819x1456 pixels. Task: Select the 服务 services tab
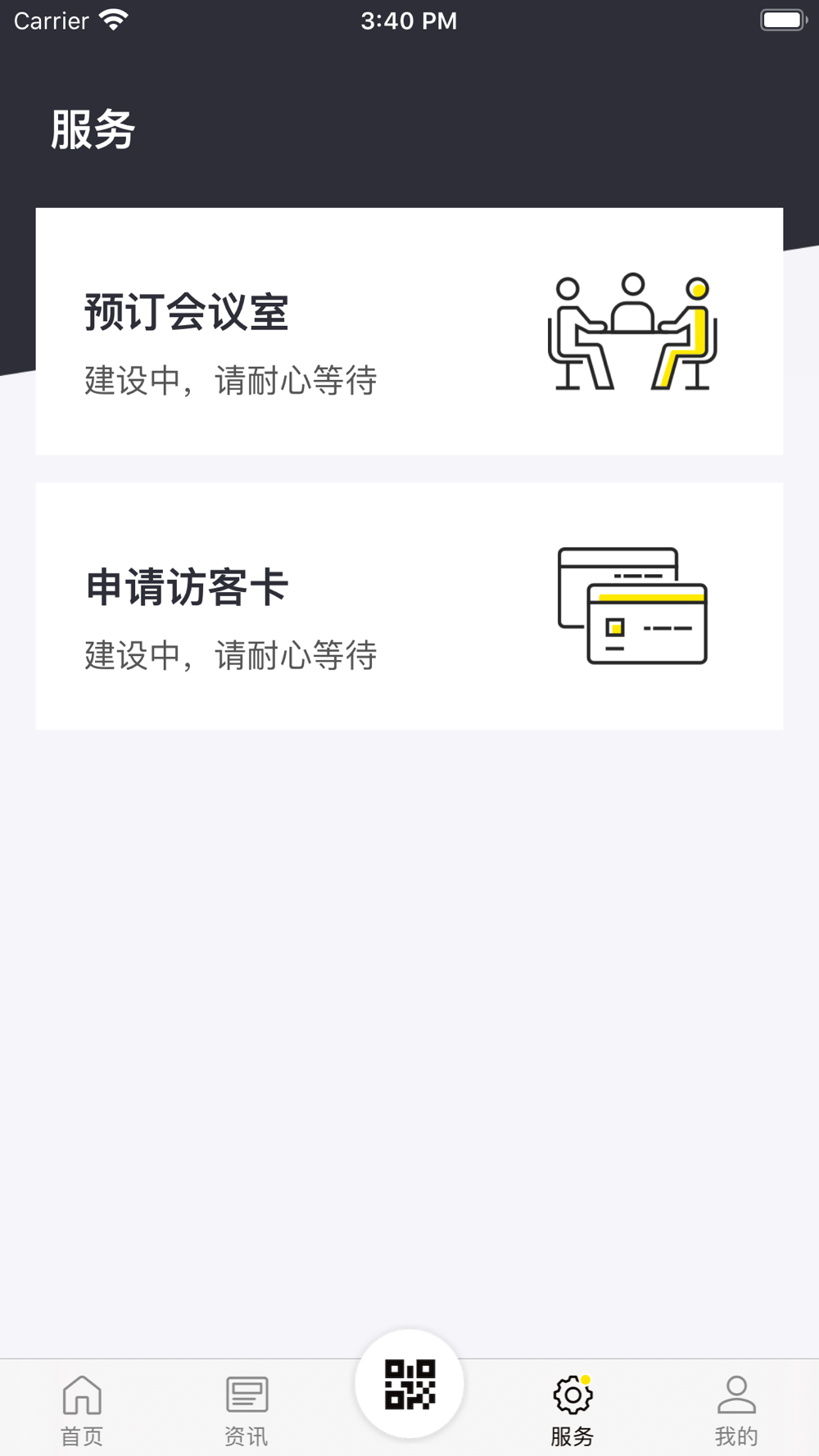pos(572,1409)
